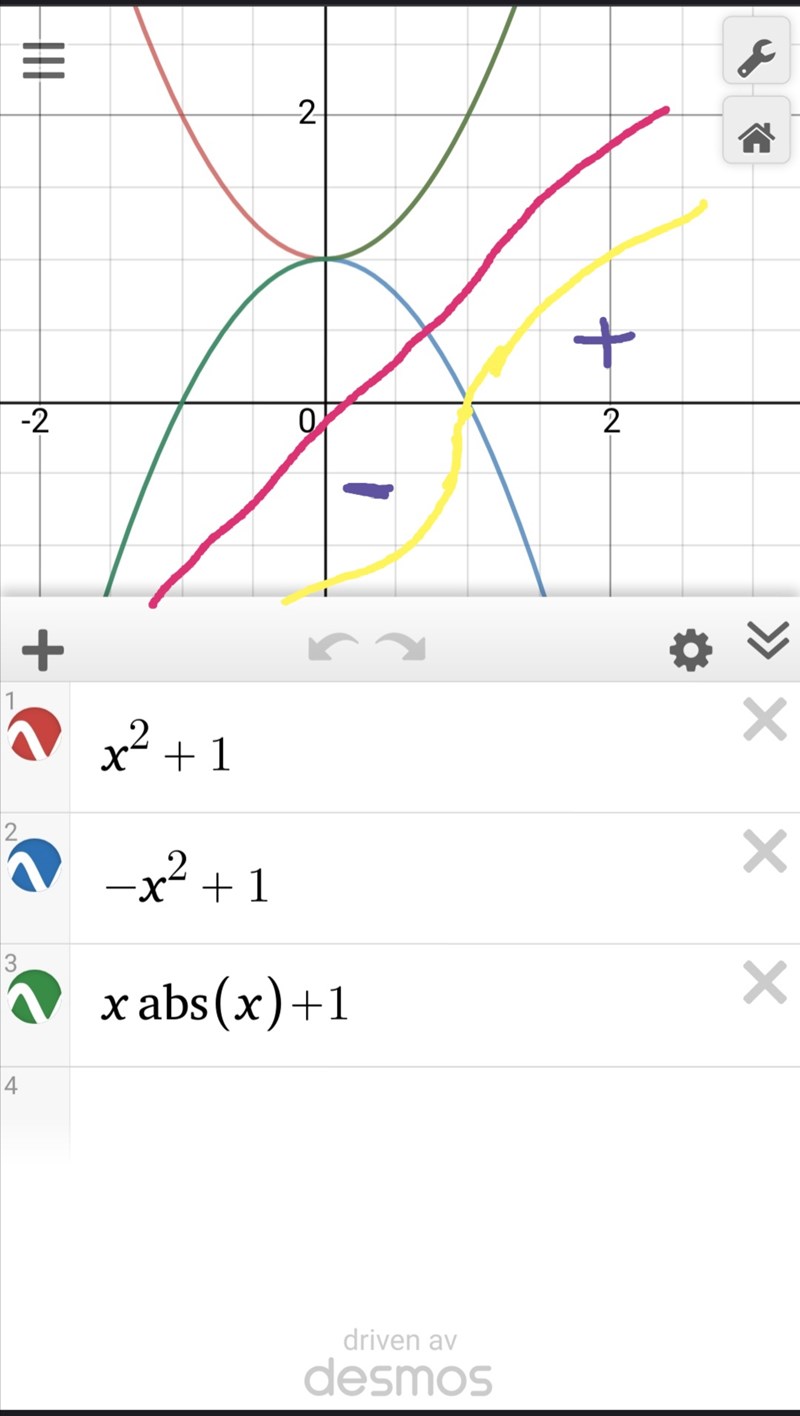Hide the red x²+1 curve

(x=35, y=735)
